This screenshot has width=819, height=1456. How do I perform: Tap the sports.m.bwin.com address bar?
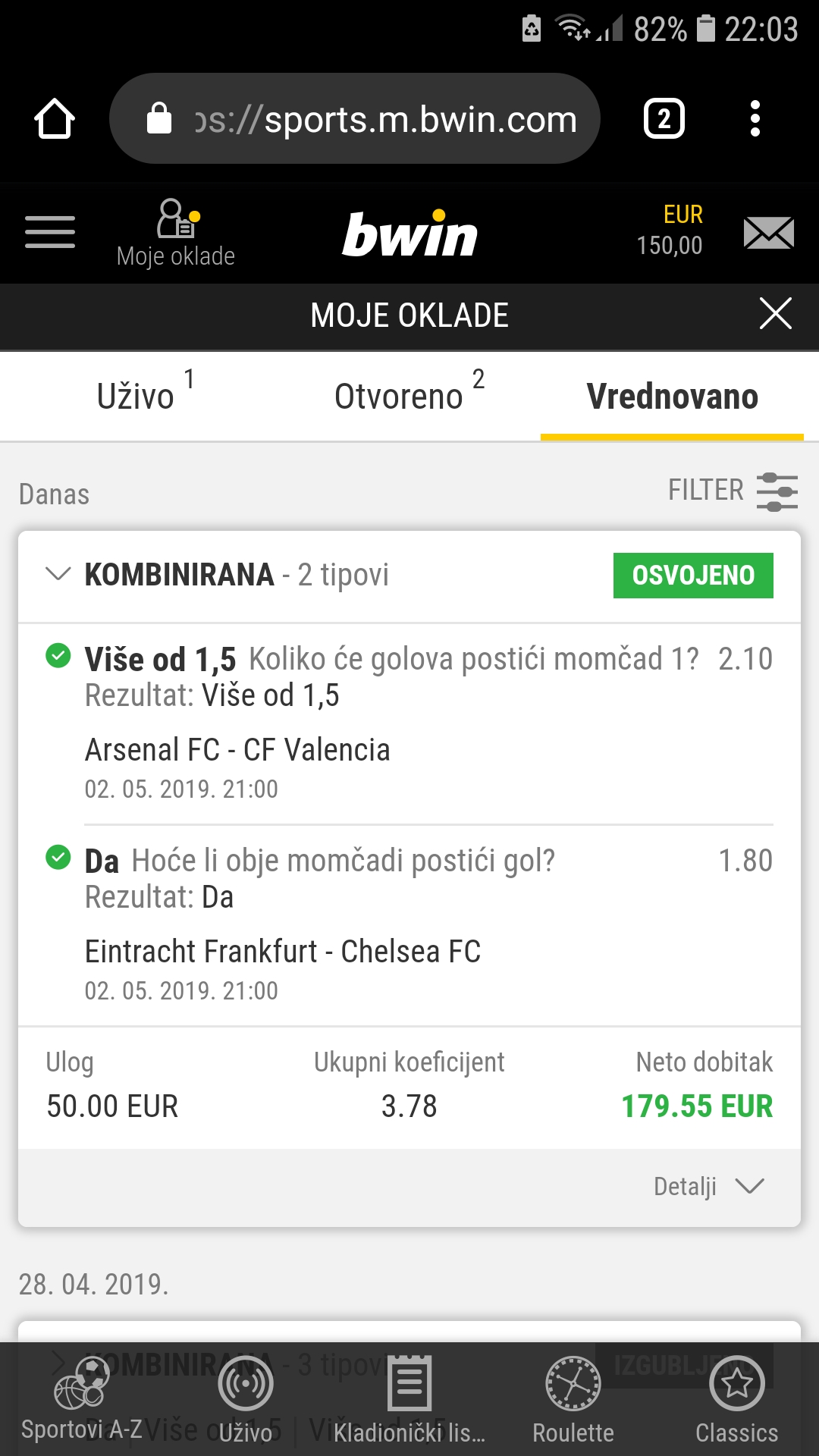(355, 118)
